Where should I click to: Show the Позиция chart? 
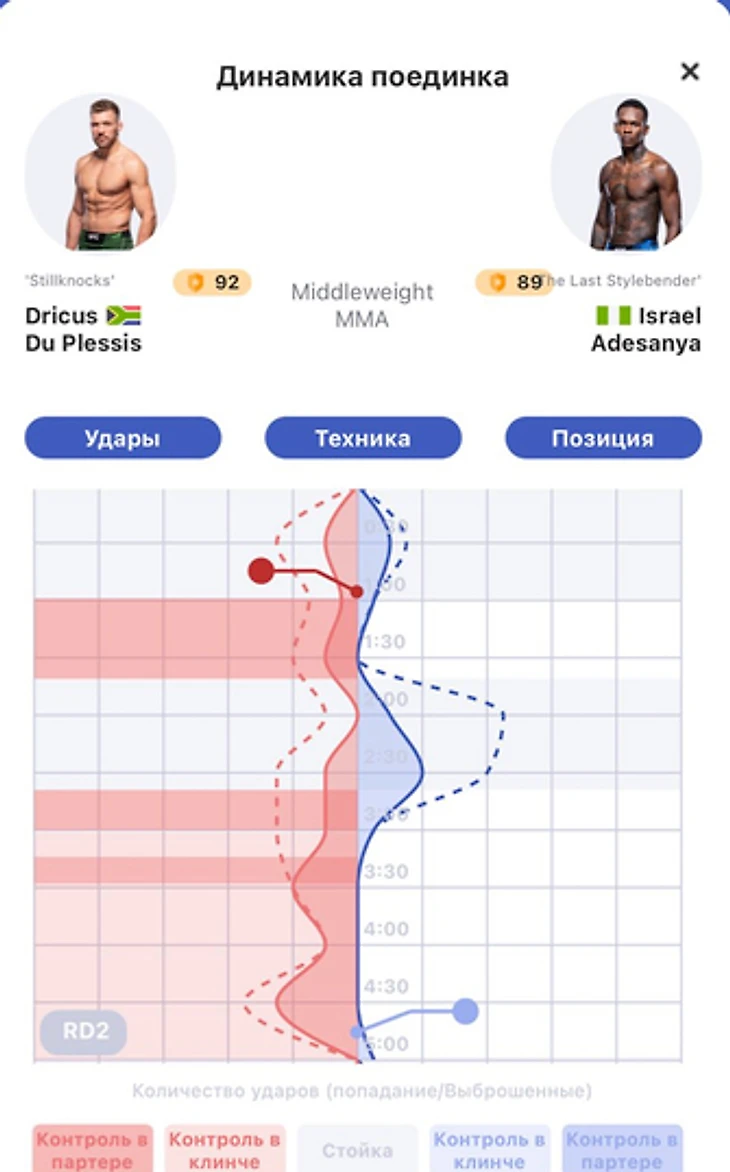[603, 438]
